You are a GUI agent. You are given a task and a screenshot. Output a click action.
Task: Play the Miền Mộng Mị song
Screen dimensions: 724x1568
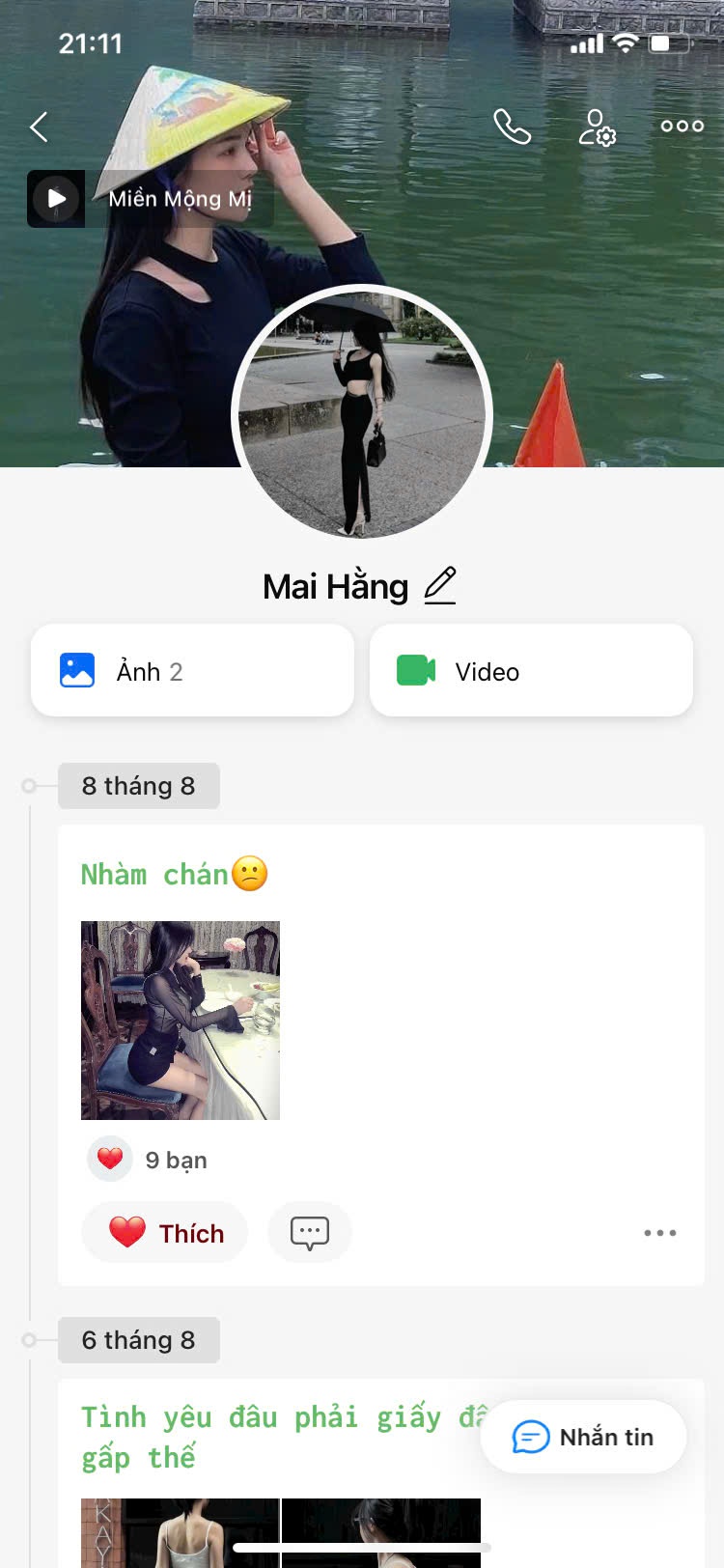[56, 199]
